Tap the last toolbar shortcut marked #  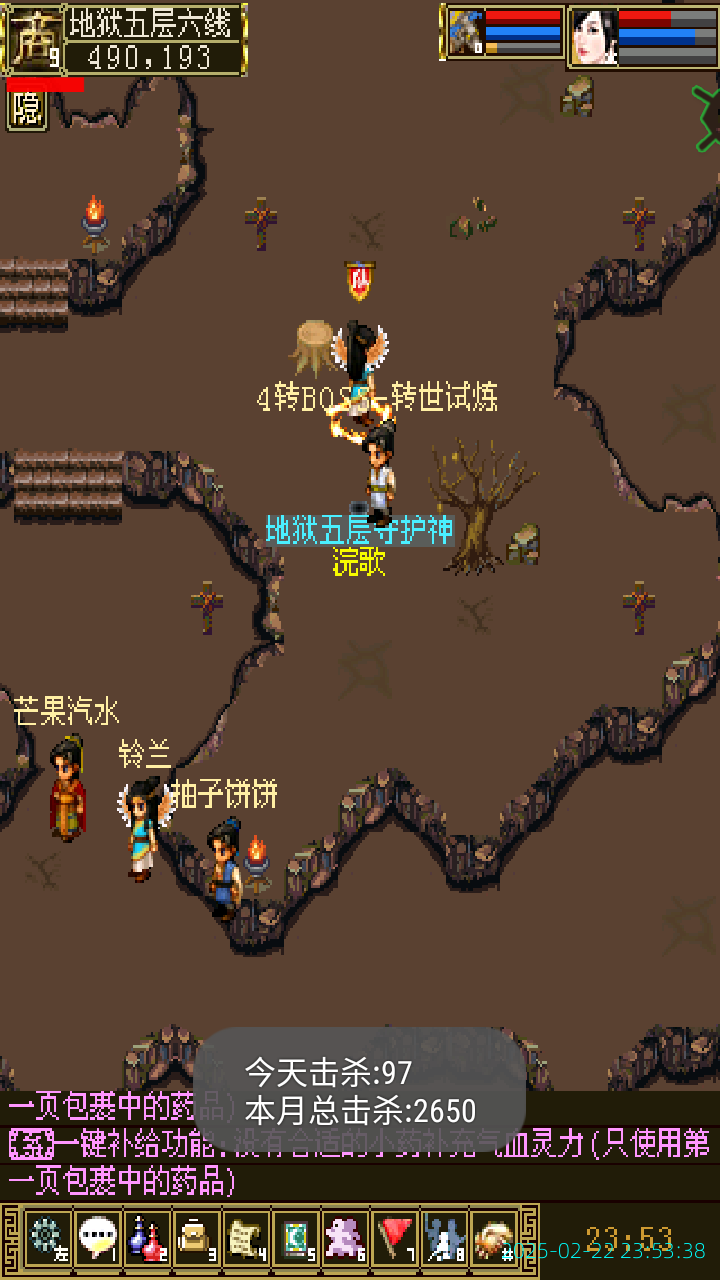tap(494, 1239)
